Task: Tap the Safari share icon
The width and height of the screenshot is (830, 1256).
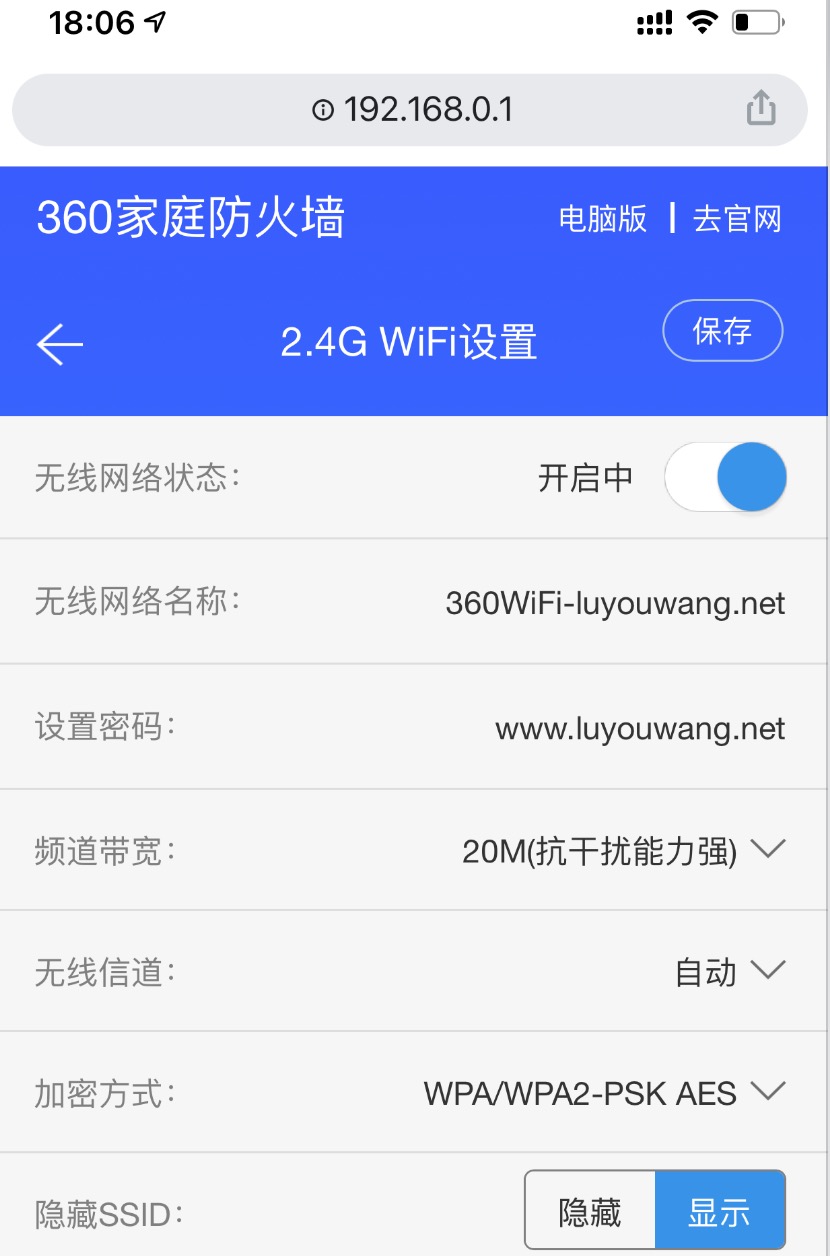Action: coord(762,108)
